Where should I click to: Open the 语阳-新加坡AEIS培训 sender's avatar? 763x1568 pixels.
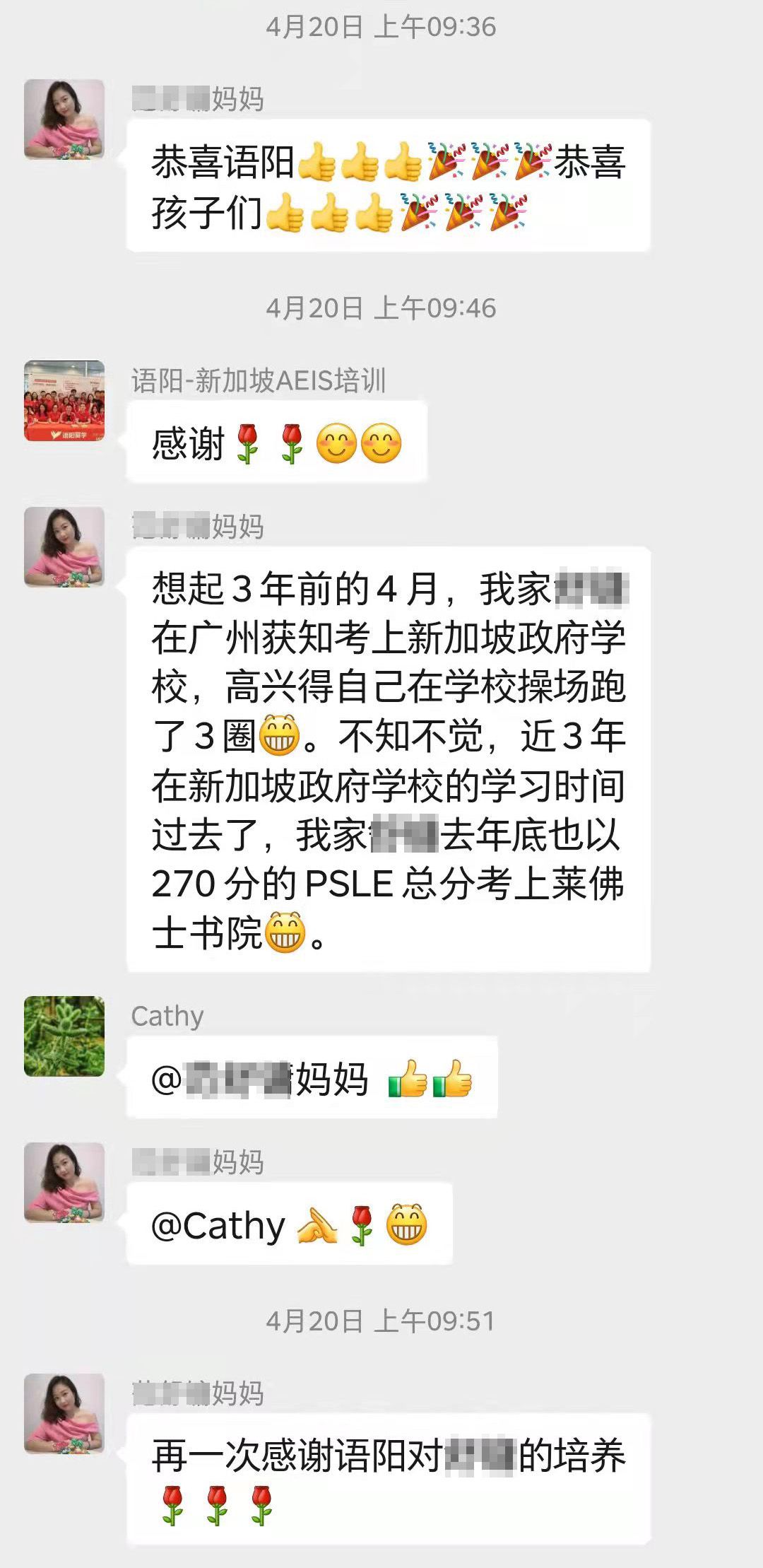coord(64,401)
